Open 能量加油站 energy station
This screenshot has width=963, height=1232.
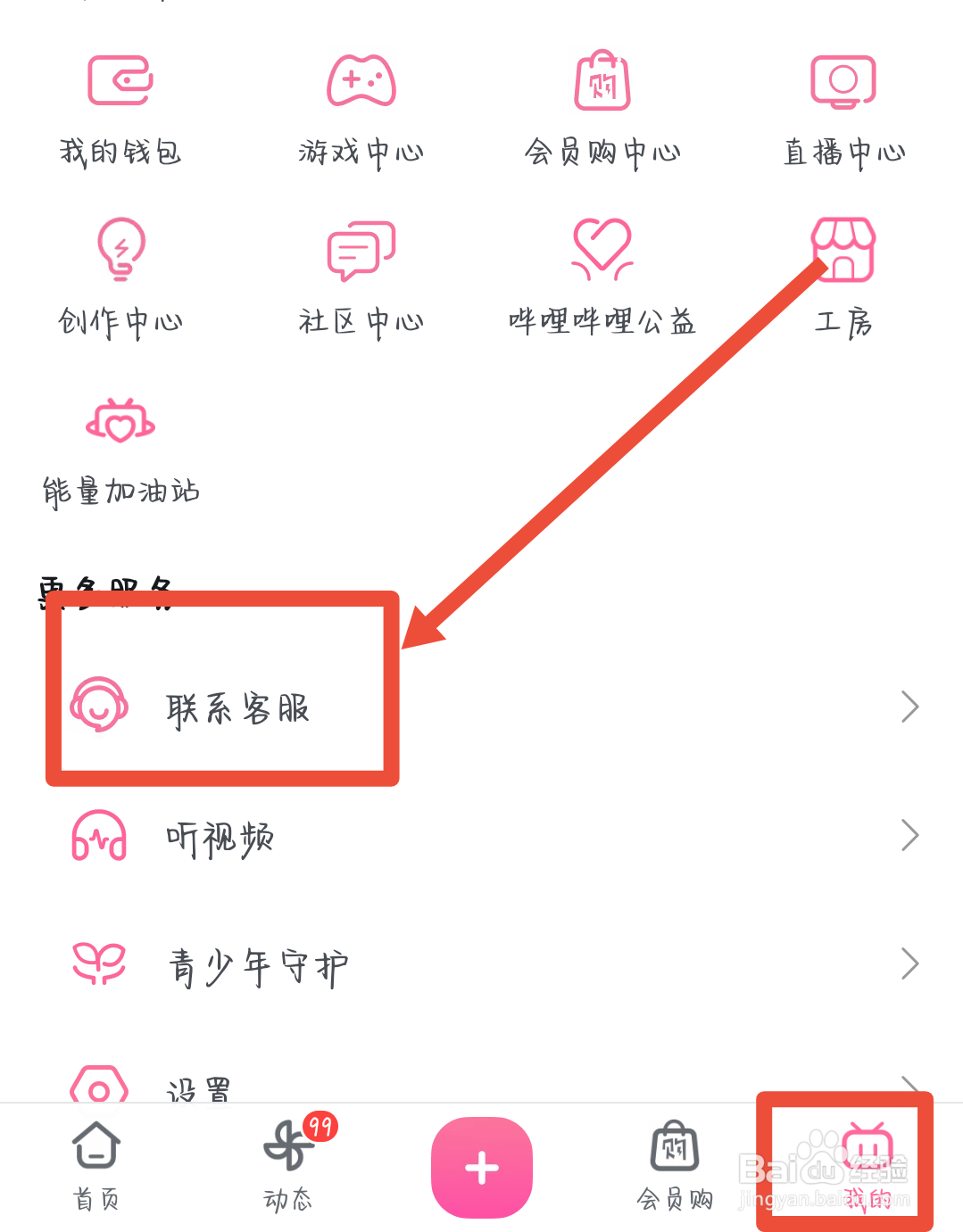pos(120,446)
